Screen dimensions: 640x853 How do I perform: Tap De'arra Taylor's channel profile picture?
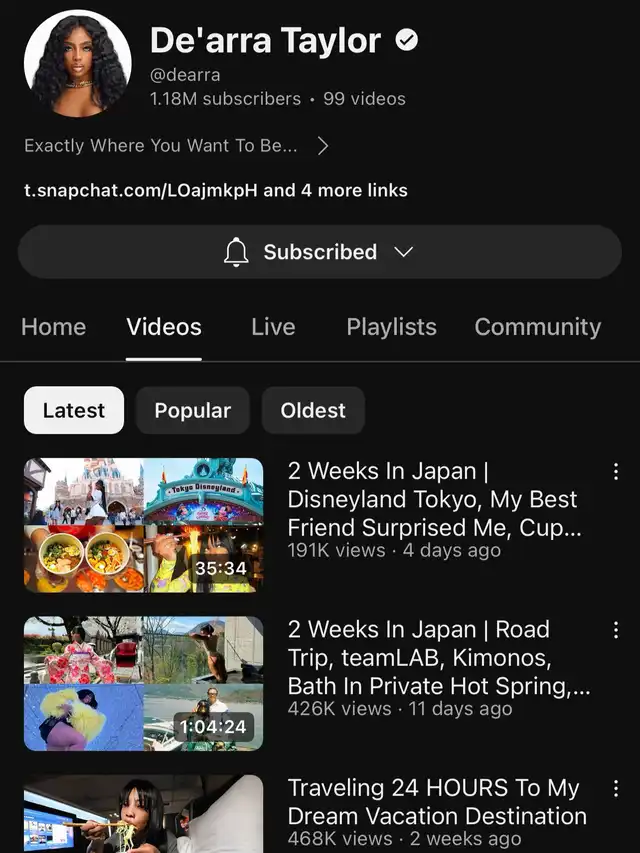coord(78,63)
